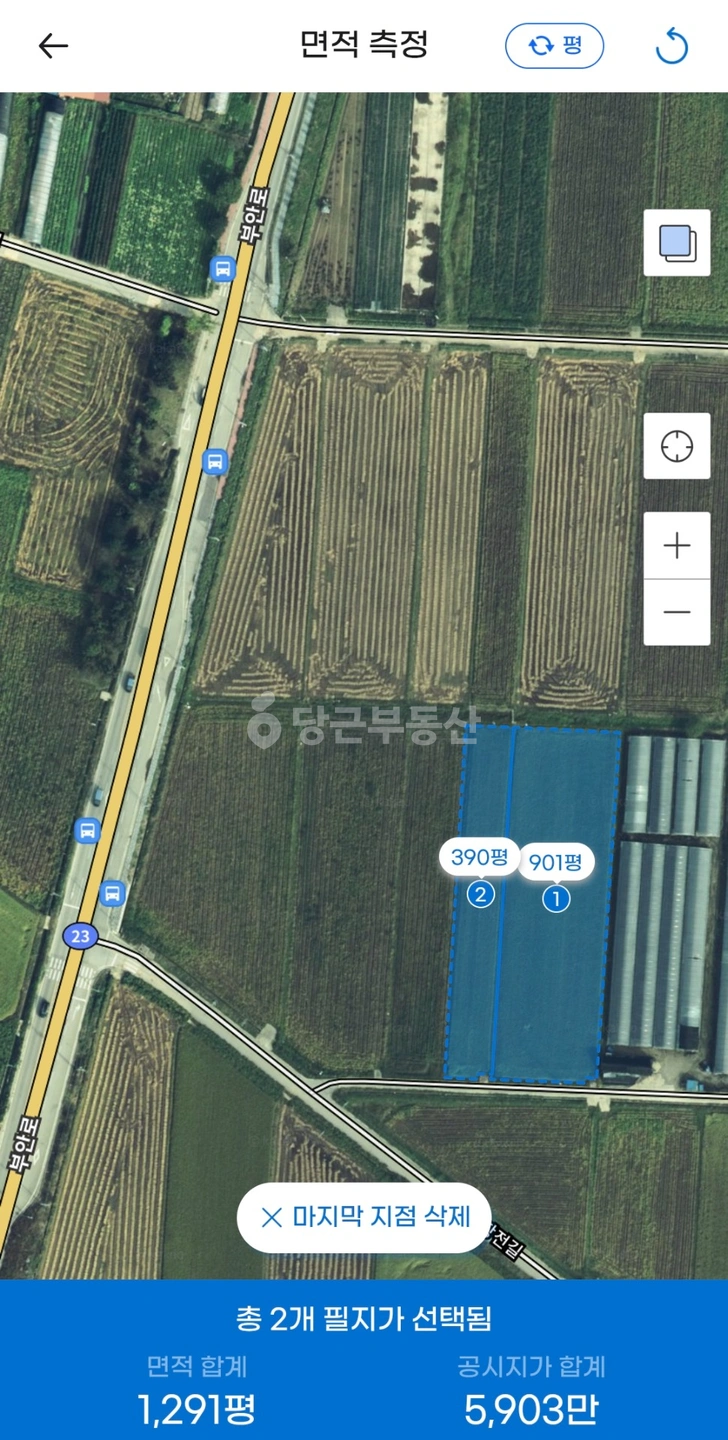The width and height of the screenshot is (728, 1440).
Task: Zoom out with the minus button
Action: [677, 612]
